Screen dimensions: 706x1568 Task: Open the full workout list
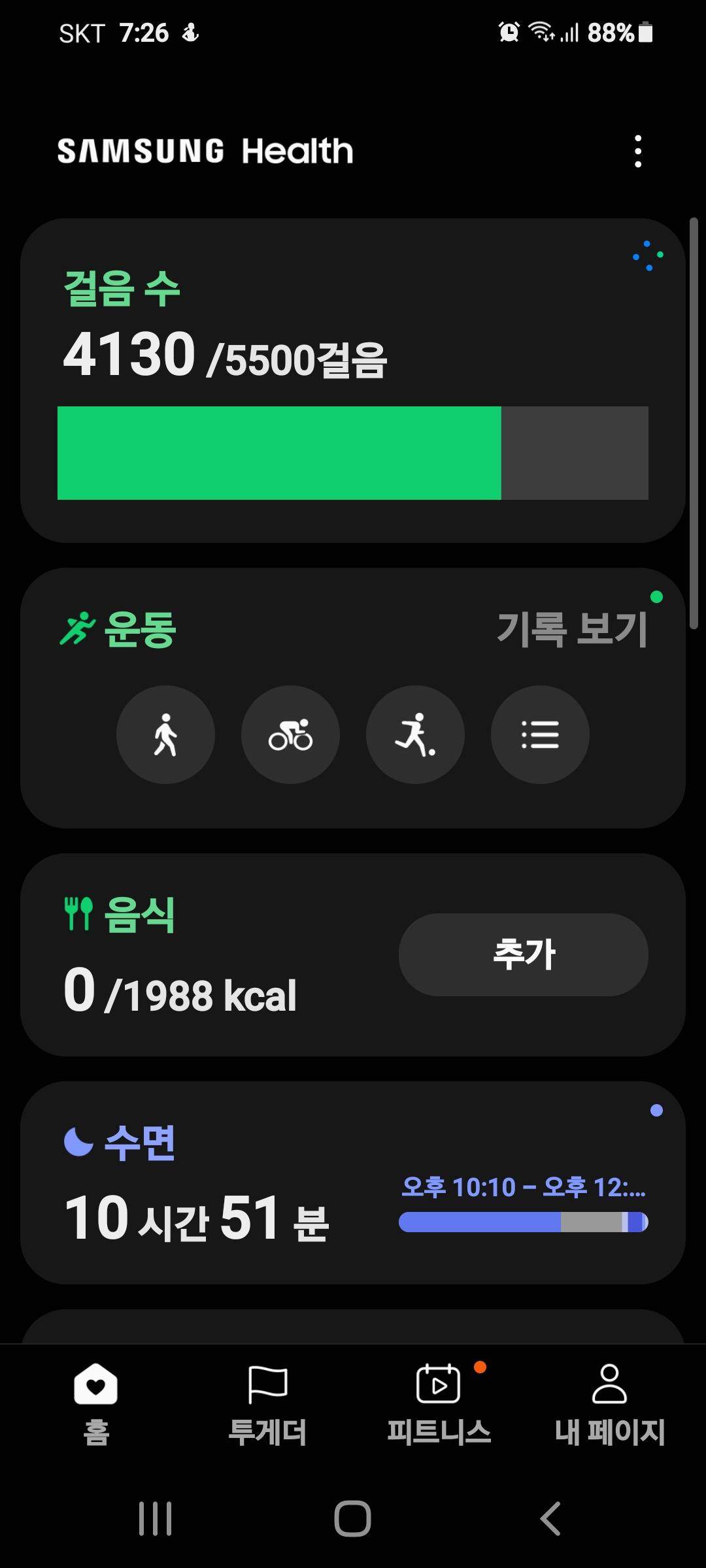point(540,734)
